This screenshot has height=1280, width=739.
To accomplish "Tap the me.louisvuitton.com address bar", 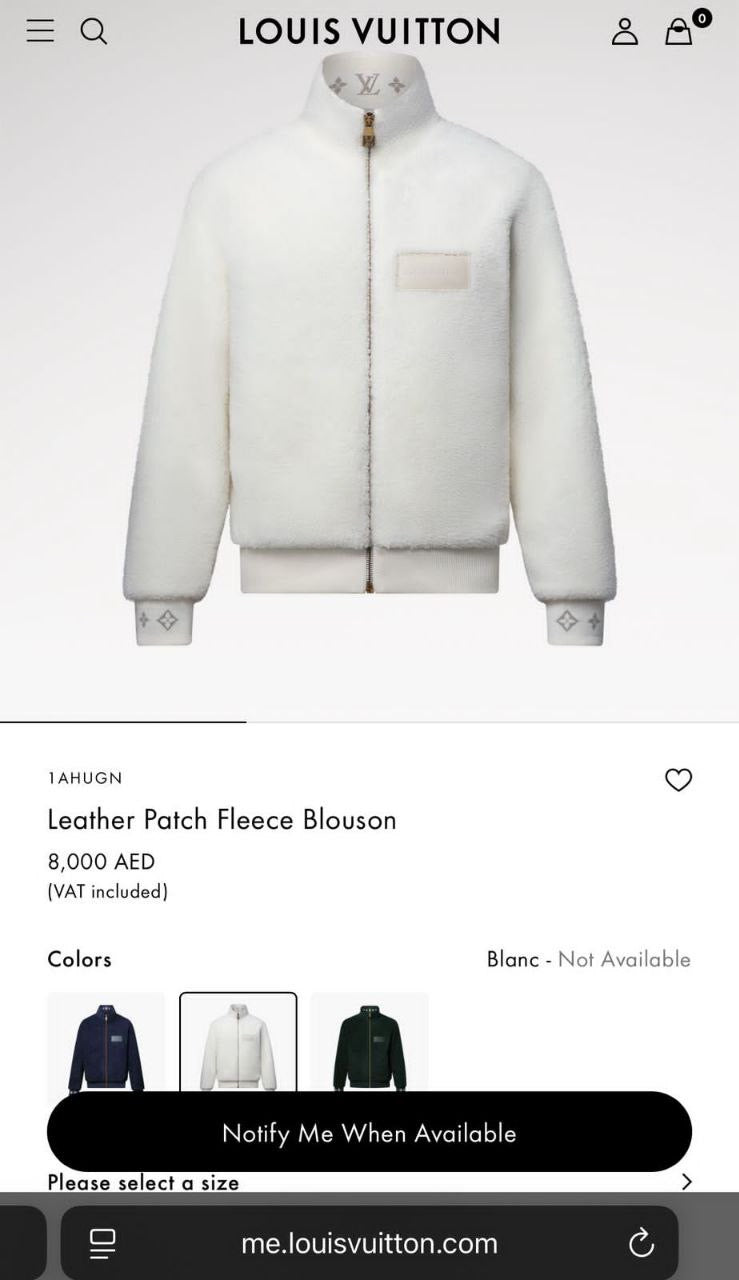I will (369, 1243).
